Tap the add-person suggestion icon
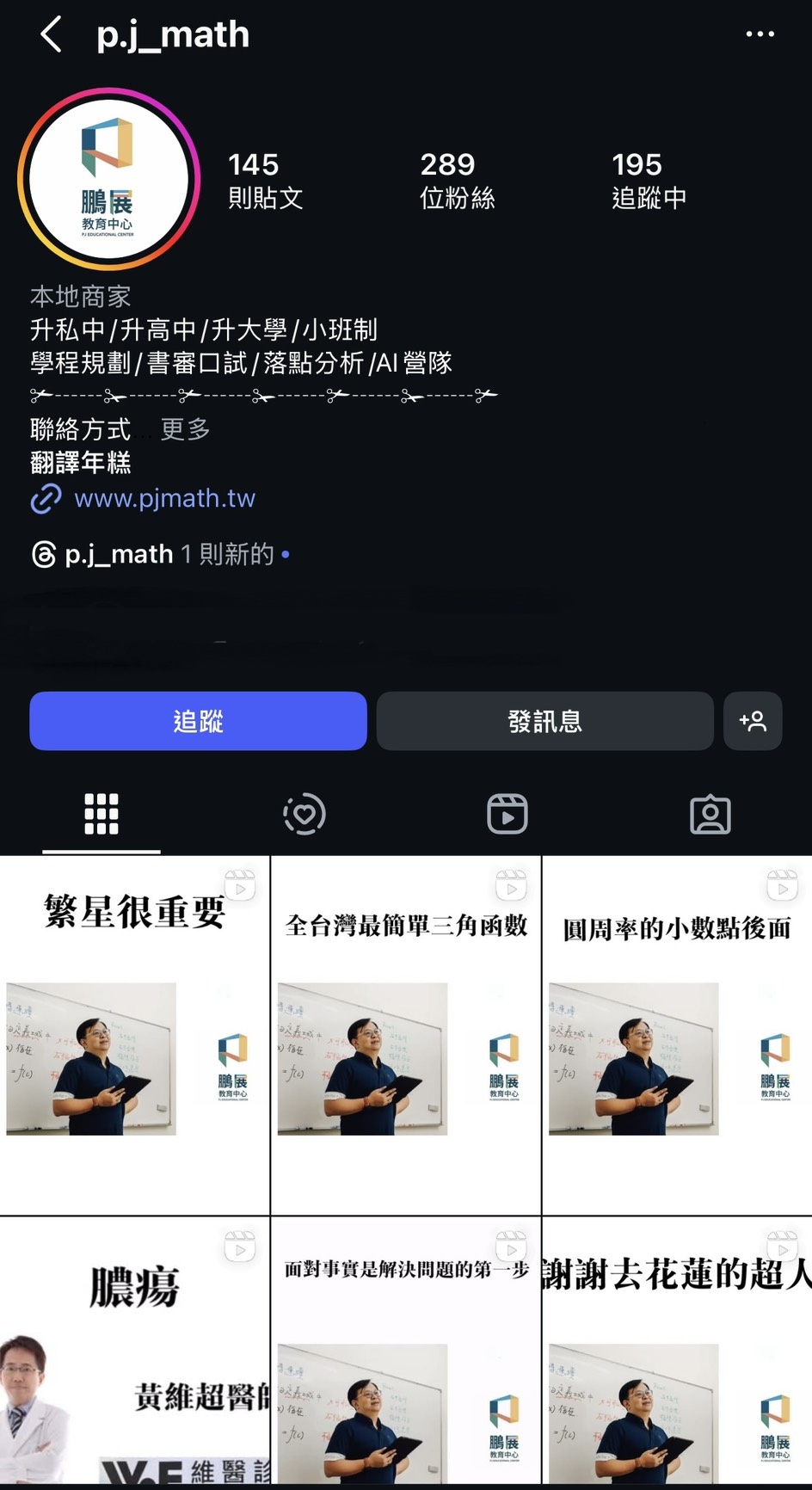Image resolution: width=812 pixels, height=1490 pixels. (x=754, y=721)
